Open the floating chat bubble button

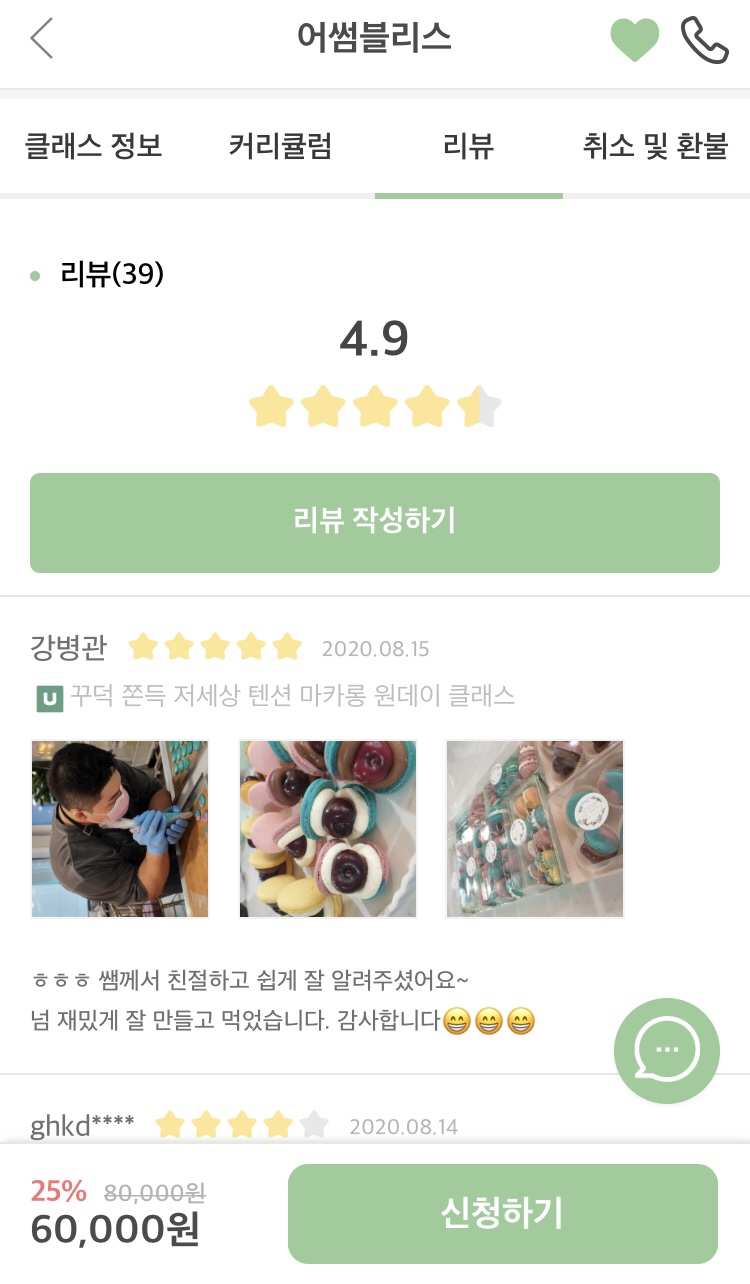coord(667,1050)
